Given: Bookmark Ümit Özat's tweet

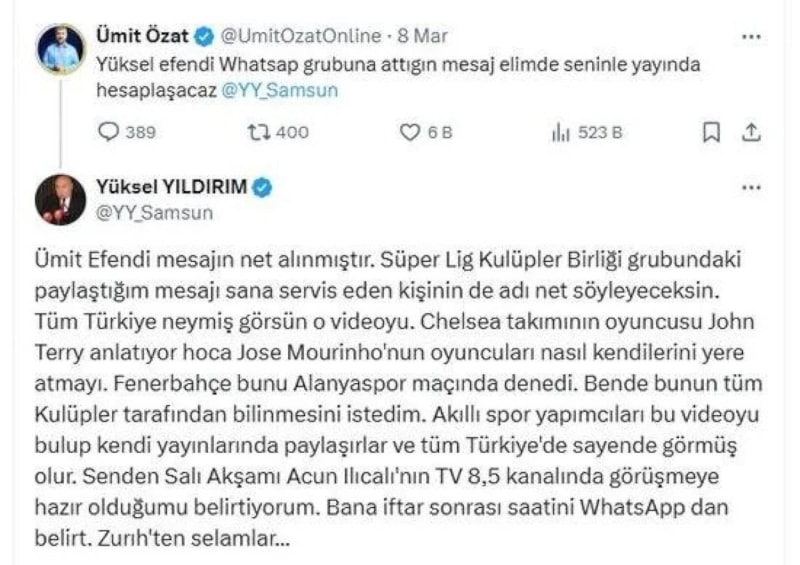Looking at the screenshot, I should [x=711, y=132].
